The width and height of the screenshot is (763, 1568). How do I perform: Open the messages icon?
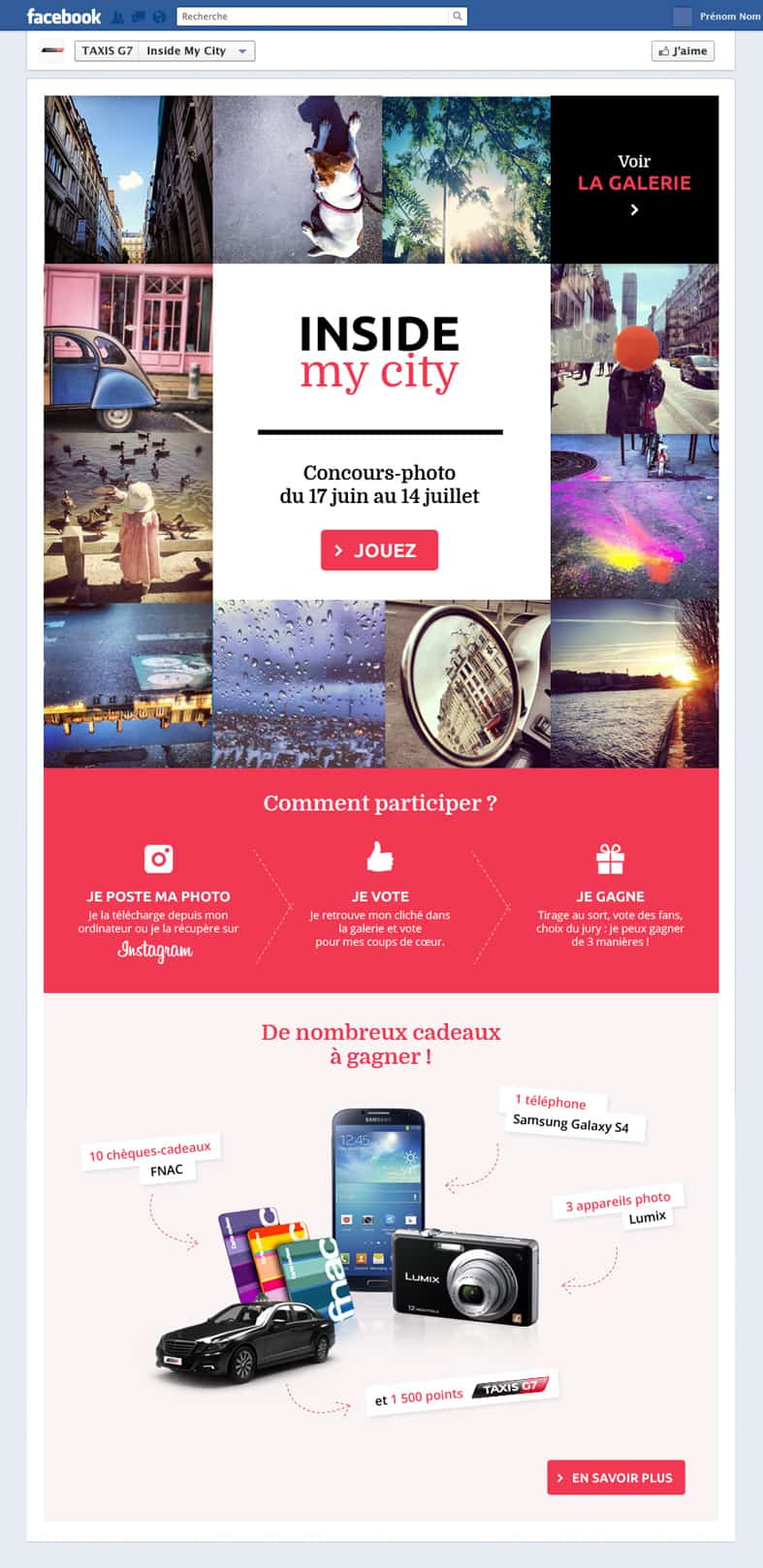coord(138,16)
